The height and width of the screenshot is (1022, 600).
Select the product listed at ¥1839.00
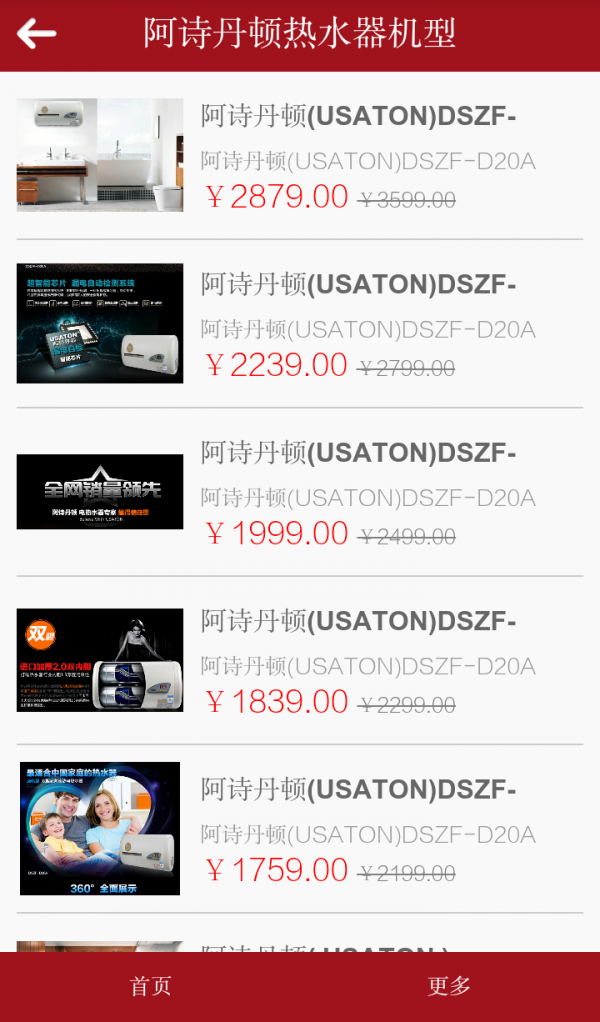300,660
